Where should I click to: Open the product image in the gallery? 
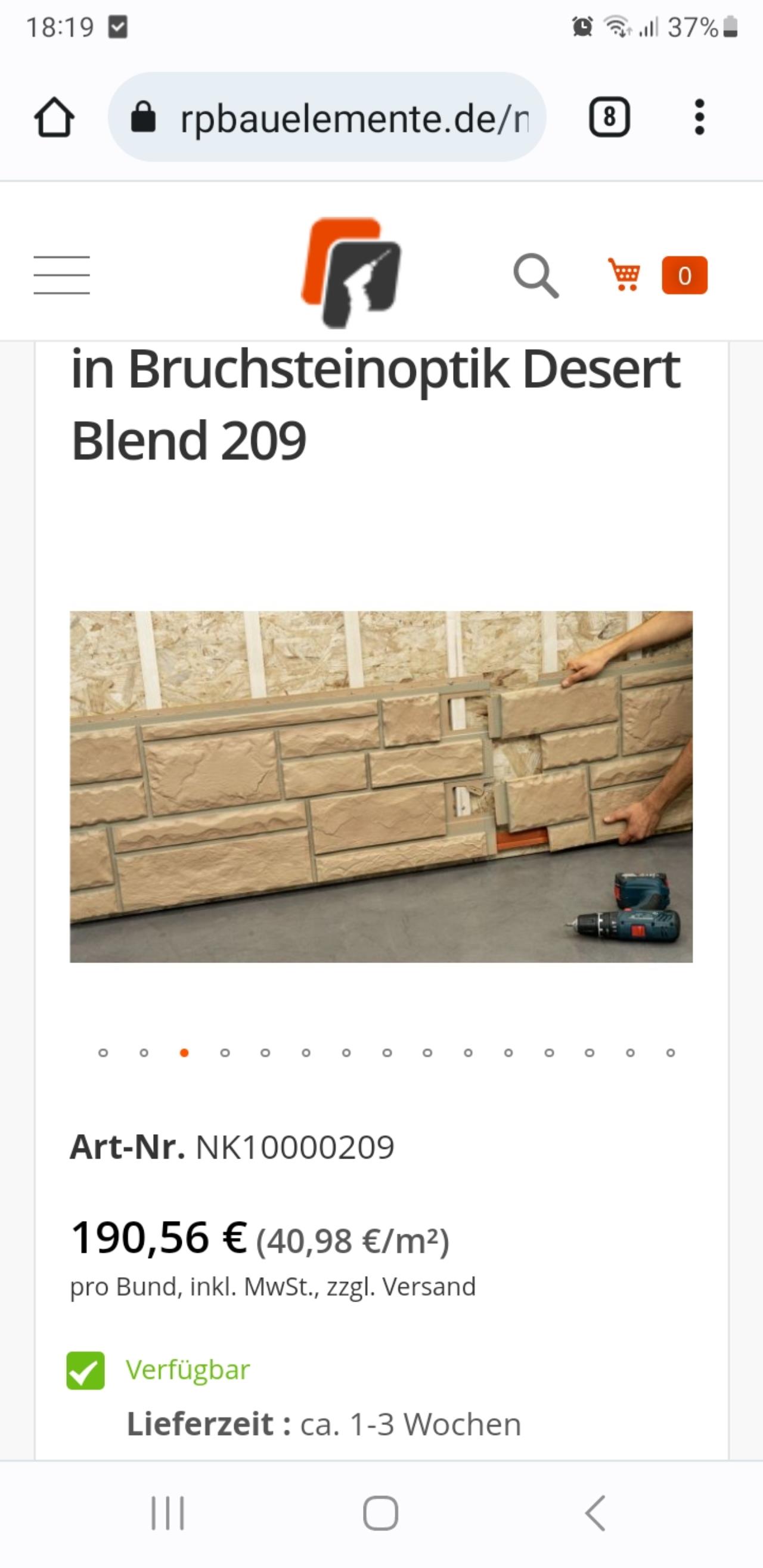381,787
